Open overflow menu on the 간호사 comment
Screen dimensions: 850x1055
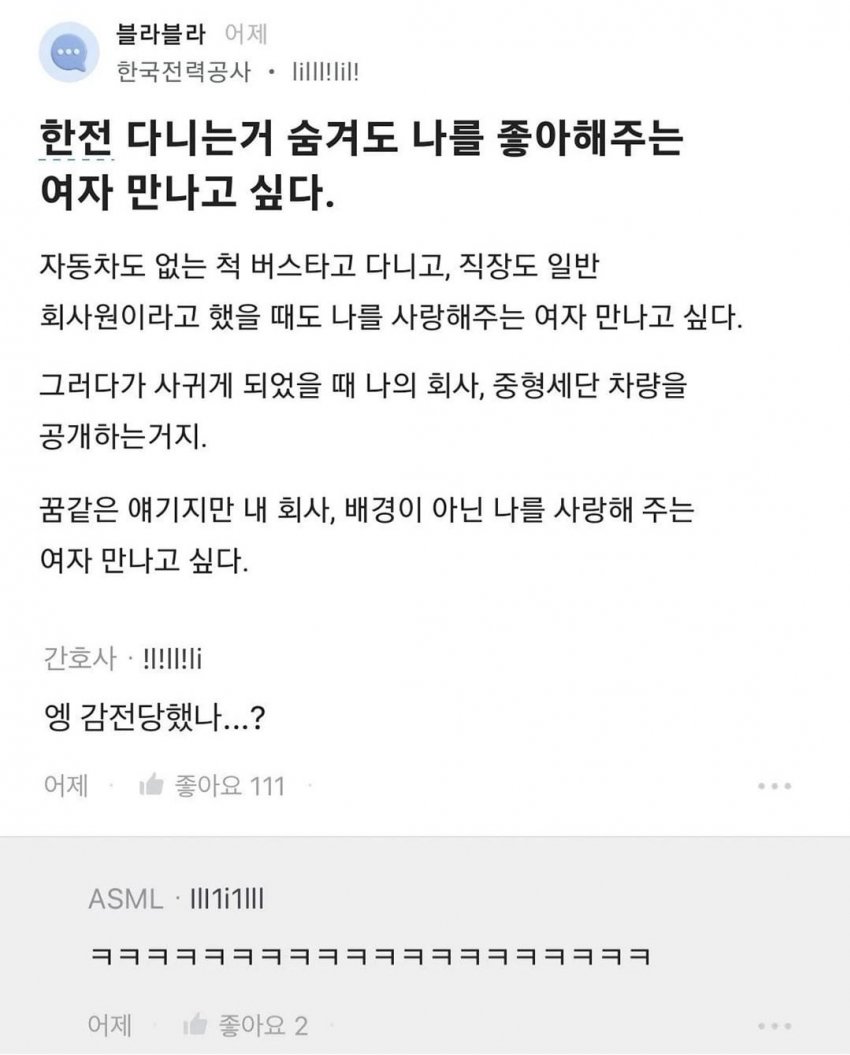tap(774, 785)
